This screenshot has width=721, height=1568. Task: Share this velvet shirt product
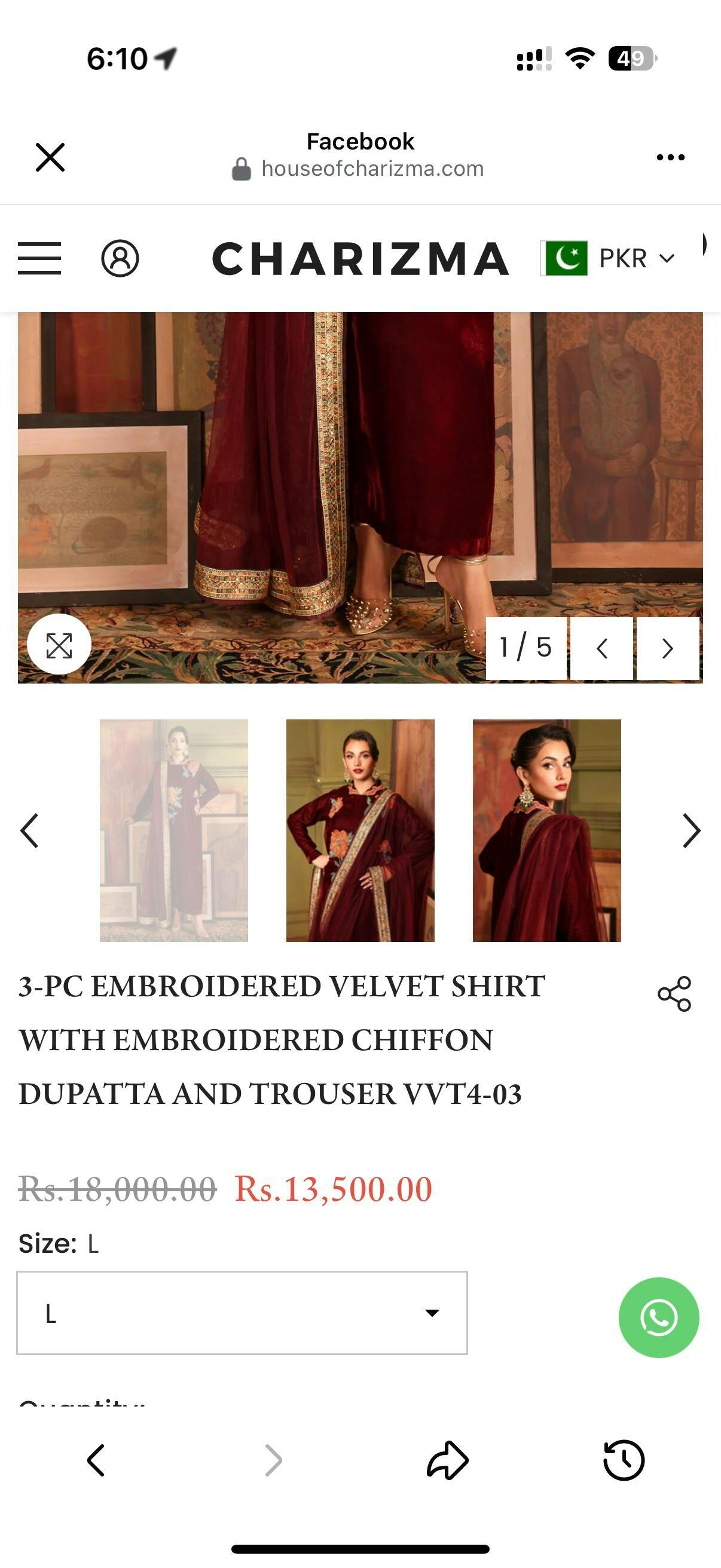(674, 994)
